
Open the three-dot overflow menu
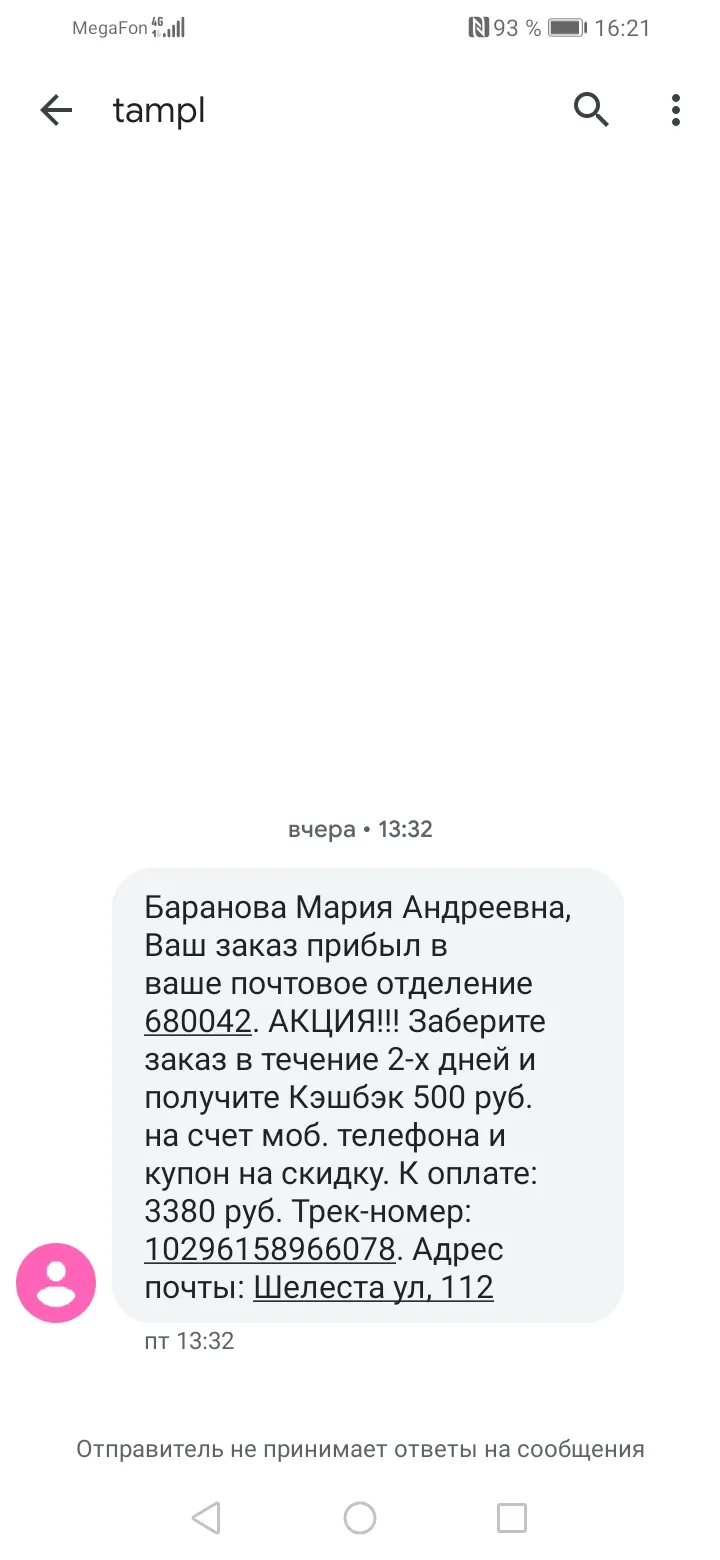[x=676, y=110]
